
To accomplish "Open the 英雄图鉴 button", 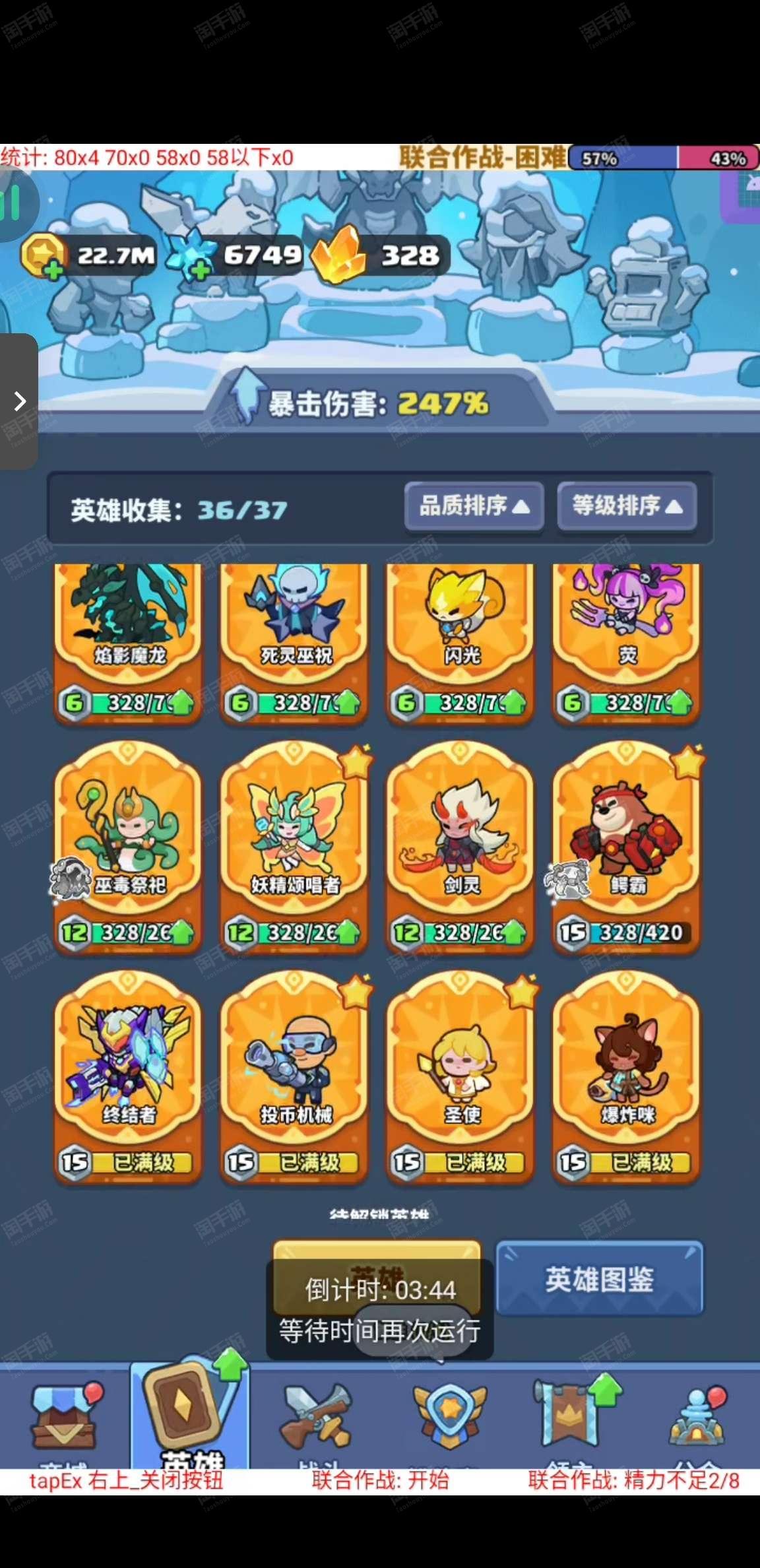I will pyautogui.click(x=599, y=1278).
